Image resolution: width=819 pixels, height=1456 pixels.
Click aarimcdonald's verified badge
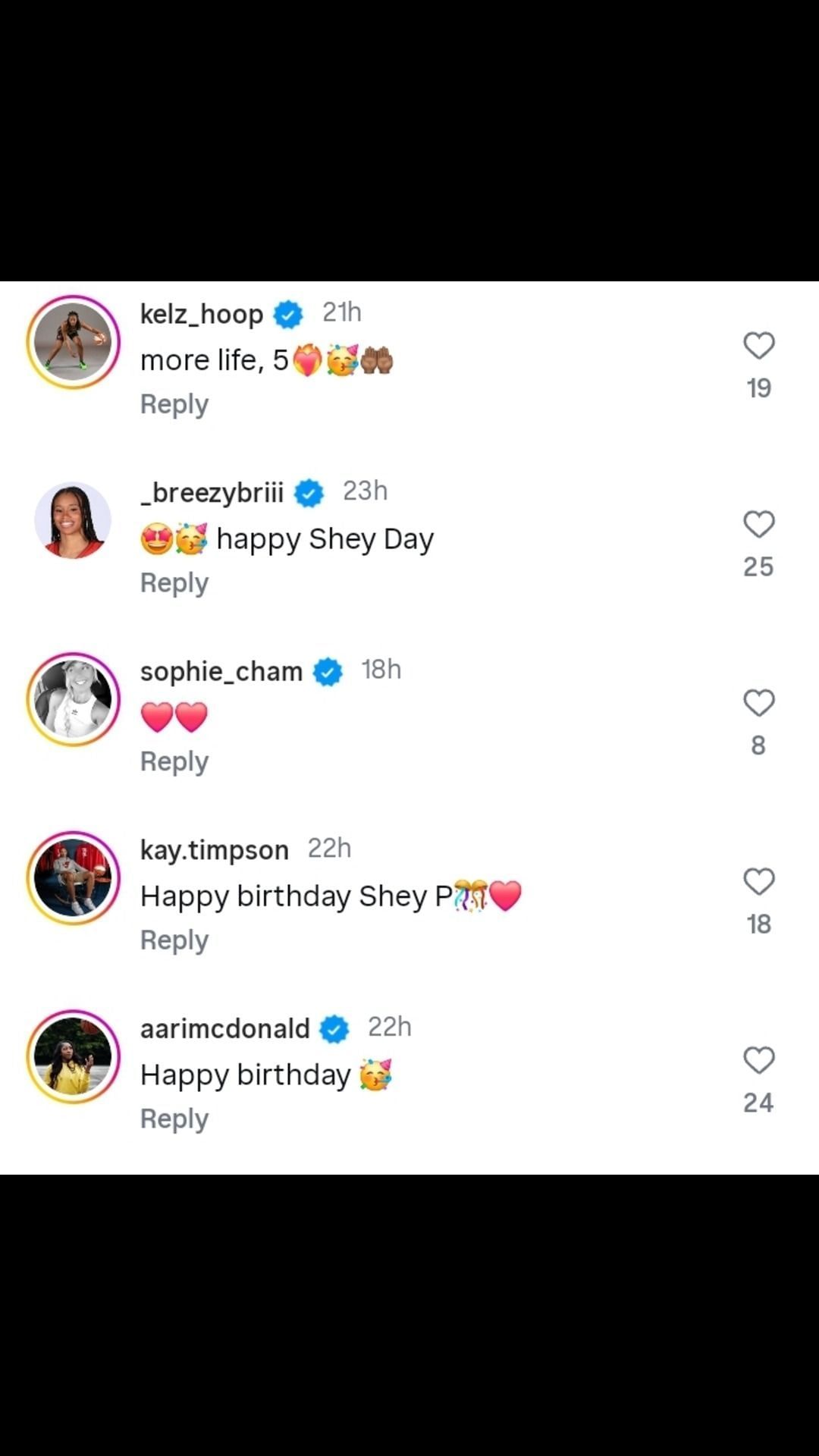click(x=334, y=1028)
